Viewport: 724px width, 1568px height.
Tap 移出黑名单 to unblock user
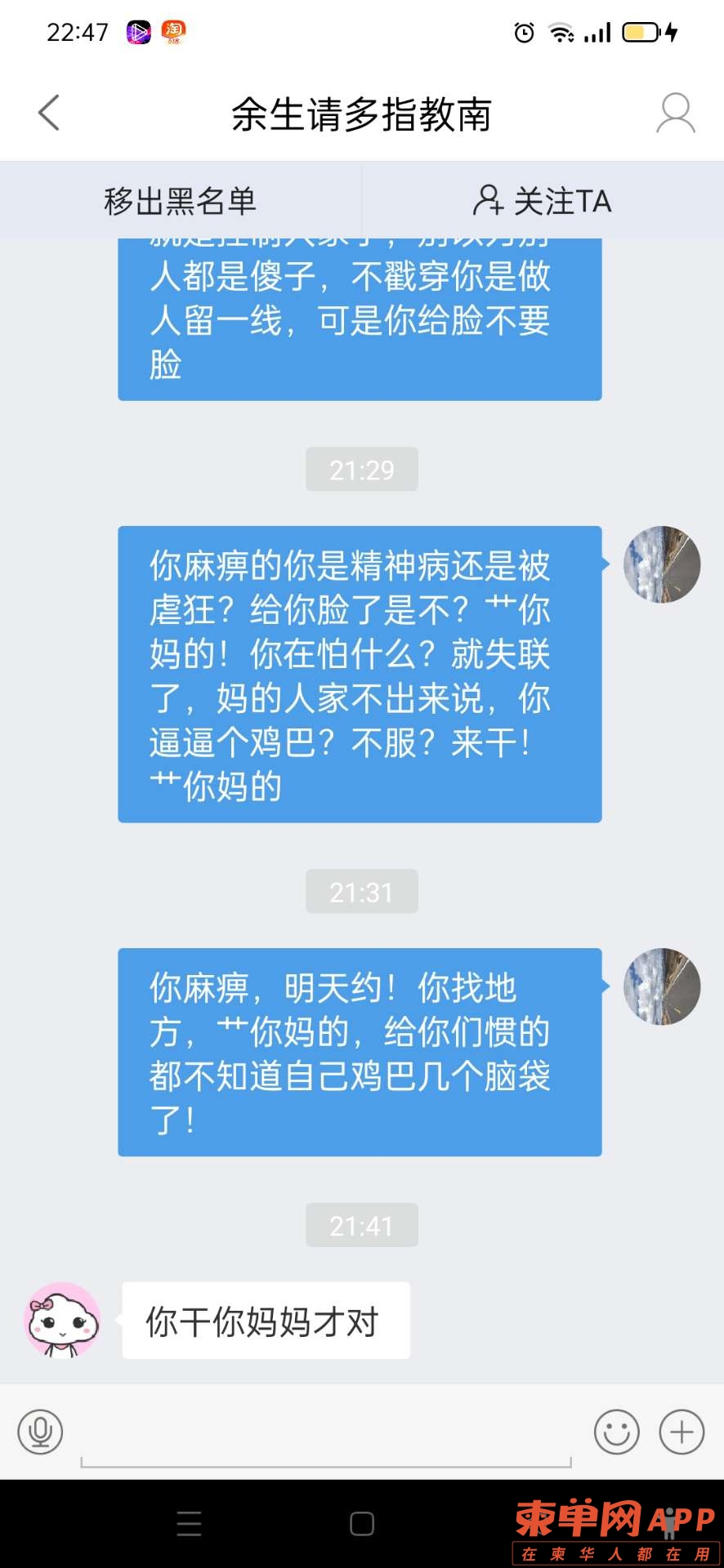(181, 201)
